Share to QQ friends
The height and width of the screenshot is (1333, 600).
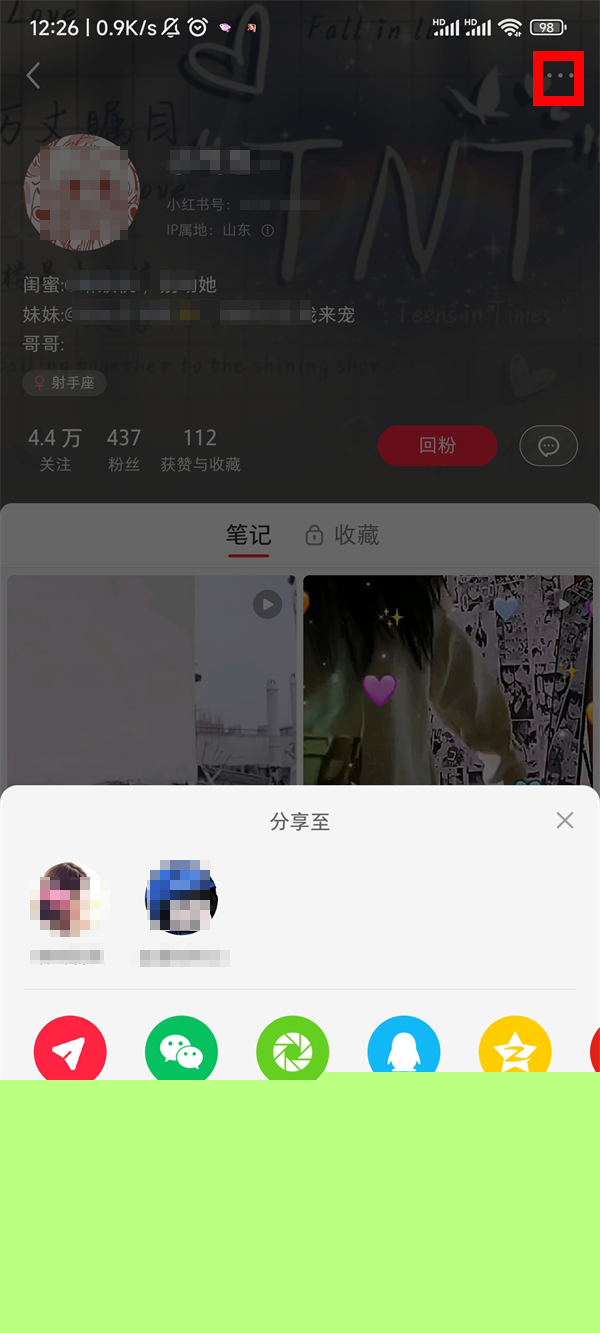(x=404, y=1048)
